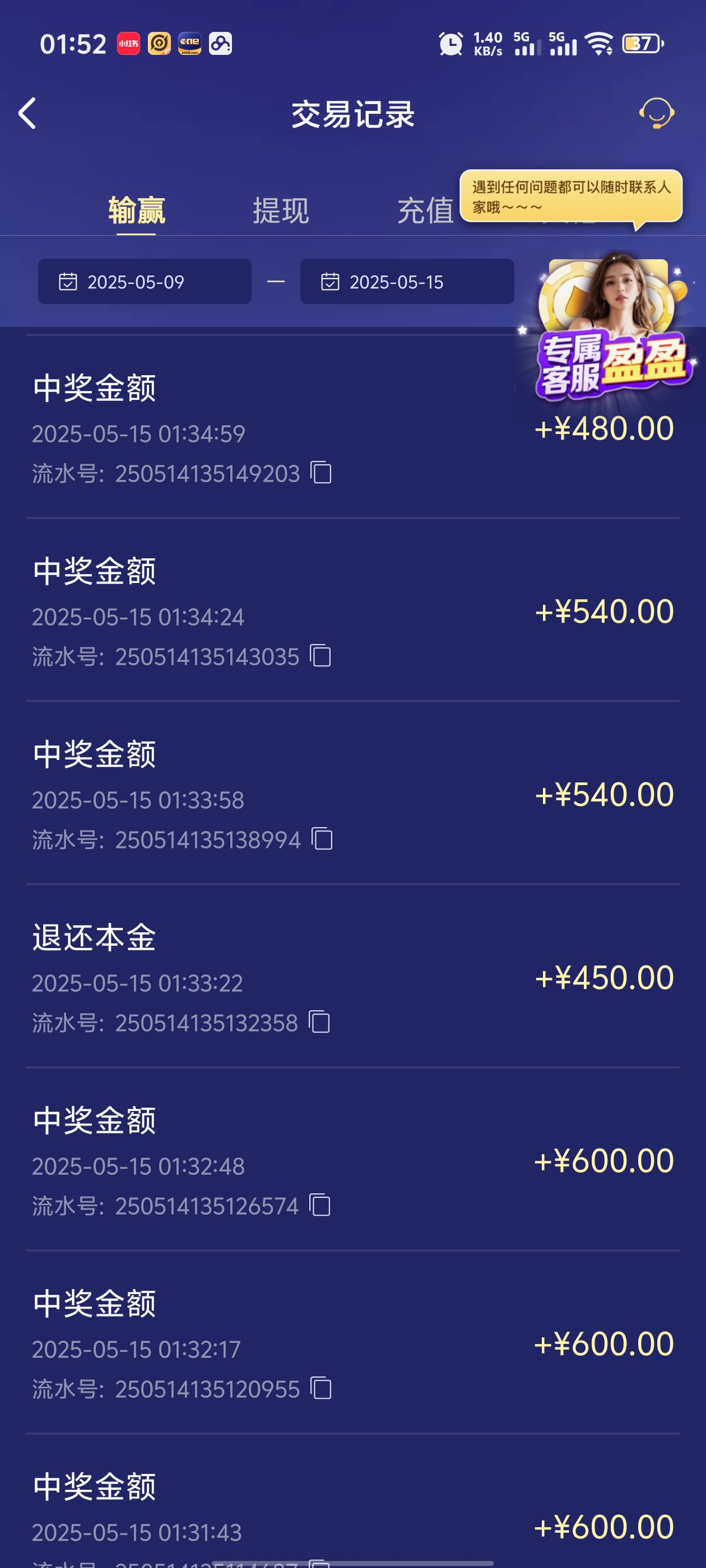Screen dimensions: 706x1568
Task: Copy serial number 250514135138994
Action: click(x=322, y=839)
